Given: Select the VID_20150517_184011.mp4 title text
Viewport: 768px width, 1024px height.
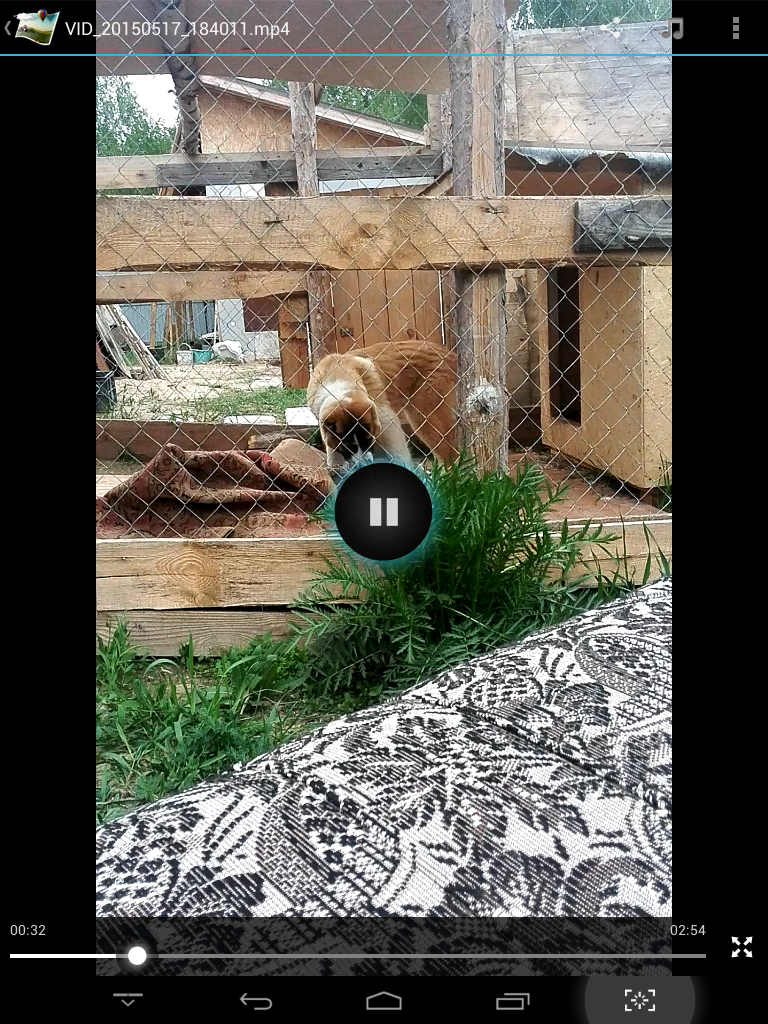Looking at the screenshot, I should [176, 28].
